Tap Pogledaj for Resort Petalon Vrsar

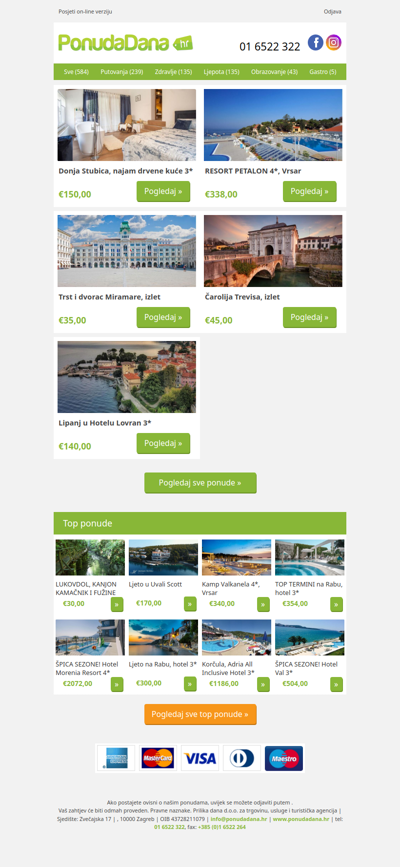click(310, 191)
